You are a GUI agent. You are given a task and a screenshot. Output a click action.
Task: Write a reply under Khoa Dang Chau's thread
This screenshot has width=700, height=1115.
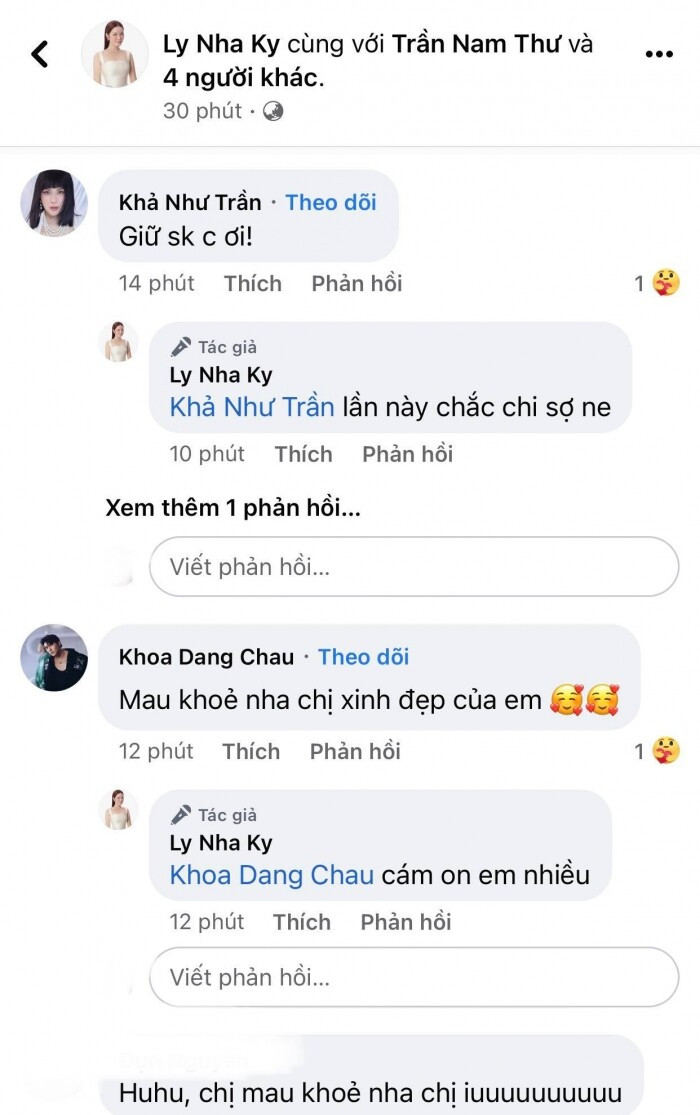[x=414, y=976]
